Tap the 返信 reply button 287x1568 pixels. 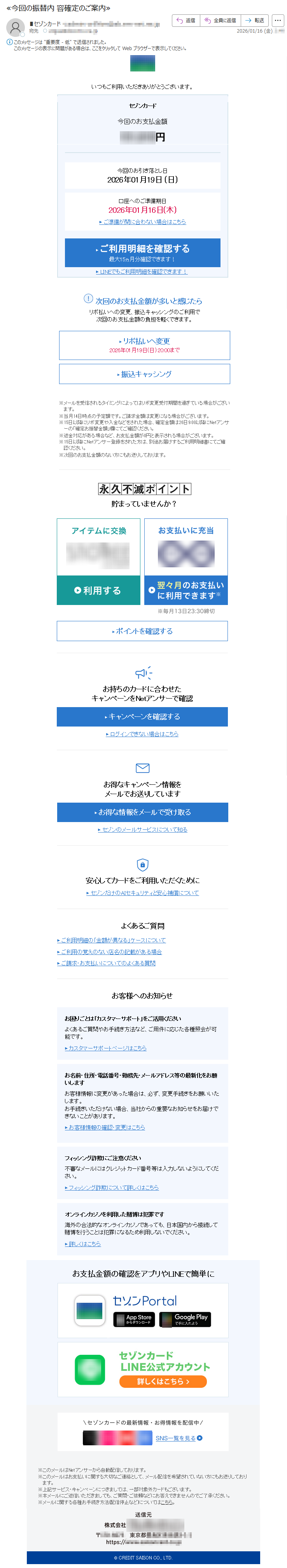click(186, 20)
